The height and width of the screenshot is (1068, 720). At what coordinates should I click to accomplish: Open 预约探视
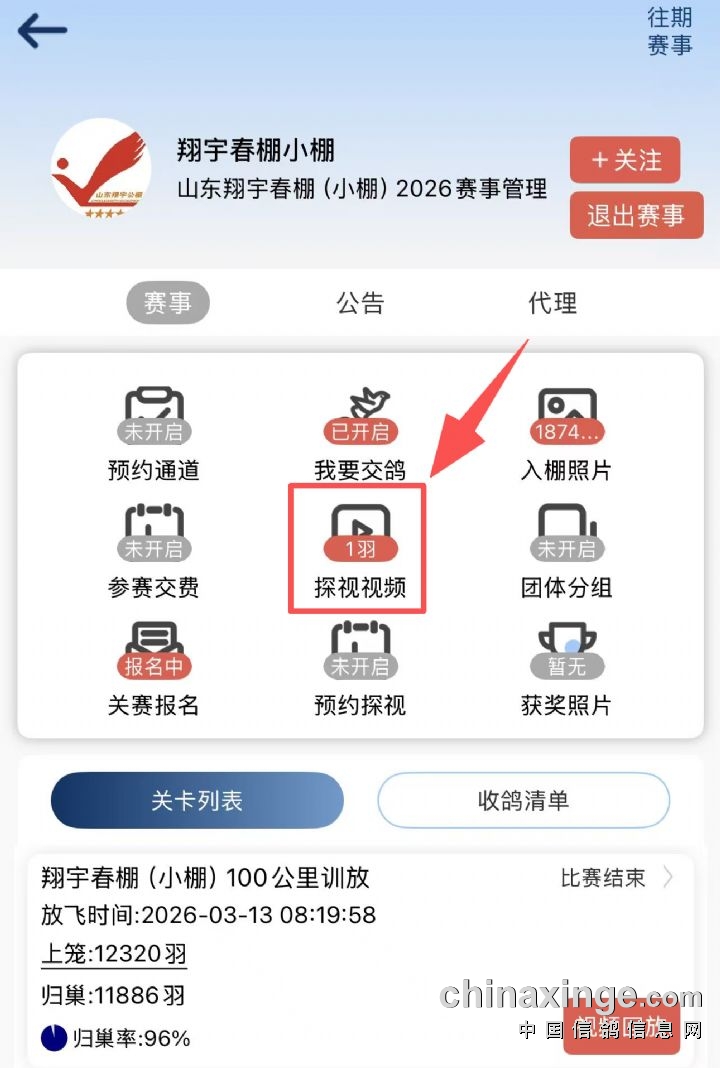tap(360, 669)
